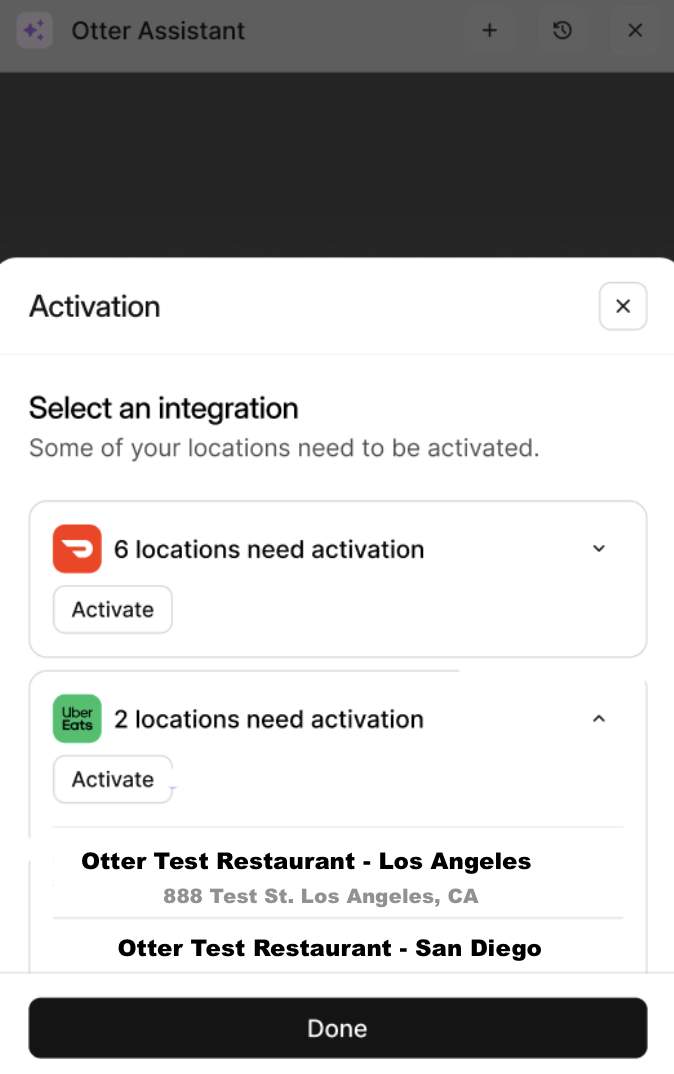Start a new Otter Assistant chat
The width and height of the screenshot is (674, 1074).
490,31
